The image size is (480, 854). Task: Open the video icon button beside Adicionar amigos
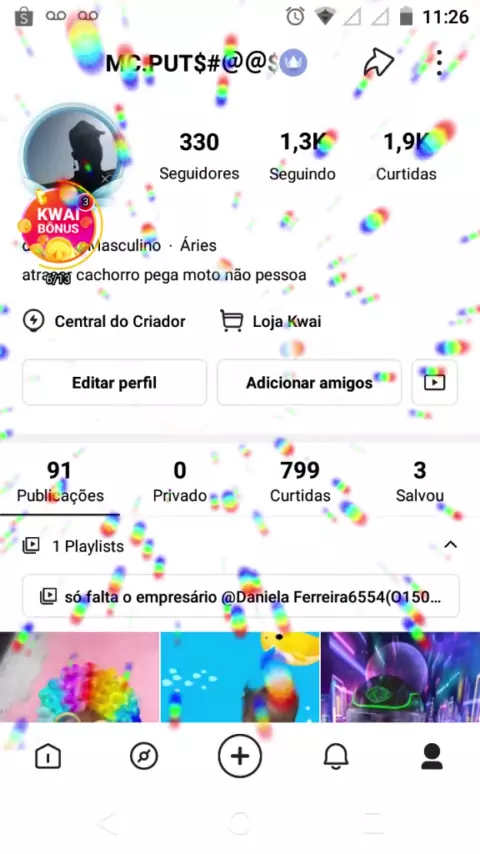click(434, 382)
